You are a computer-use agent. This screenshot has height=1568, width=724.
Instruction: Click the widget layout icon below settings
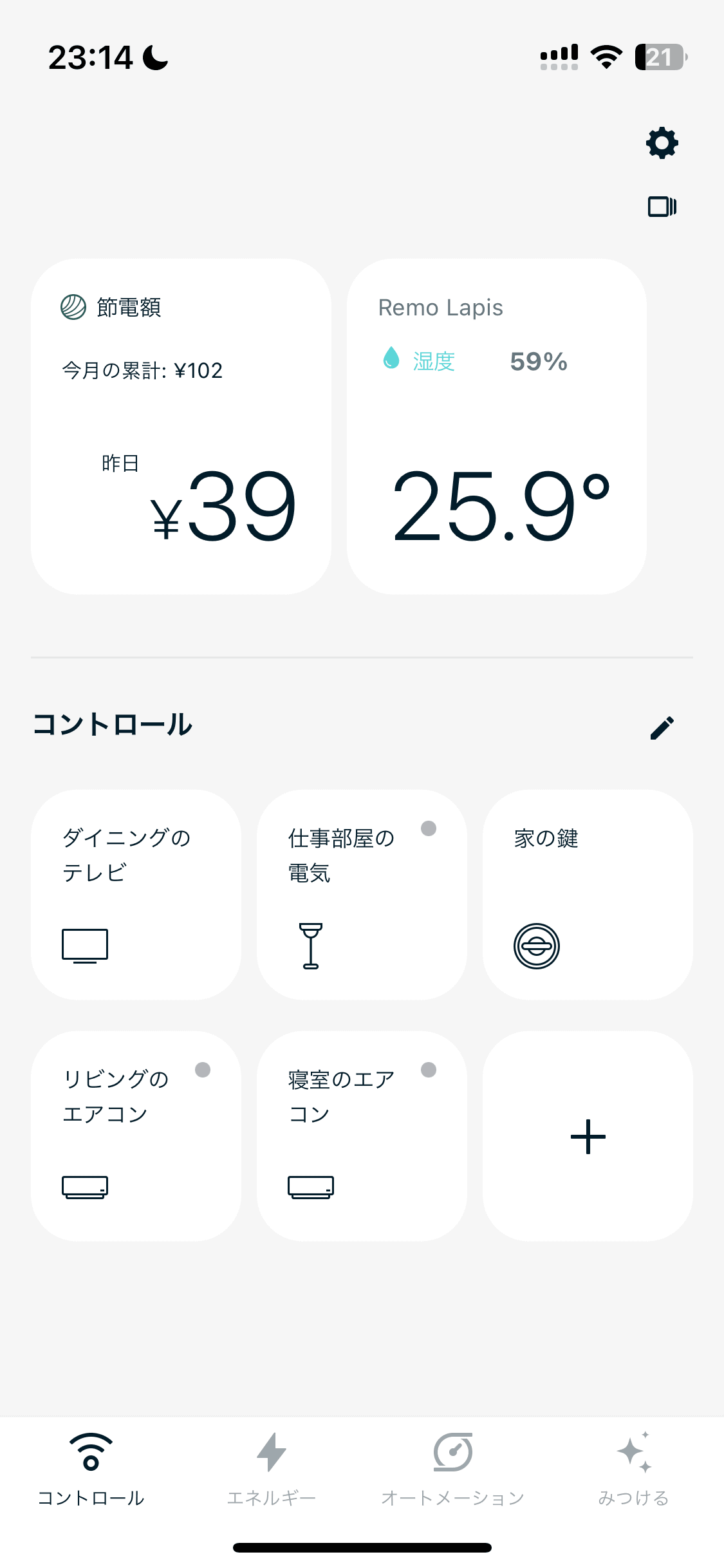[662, 207]
